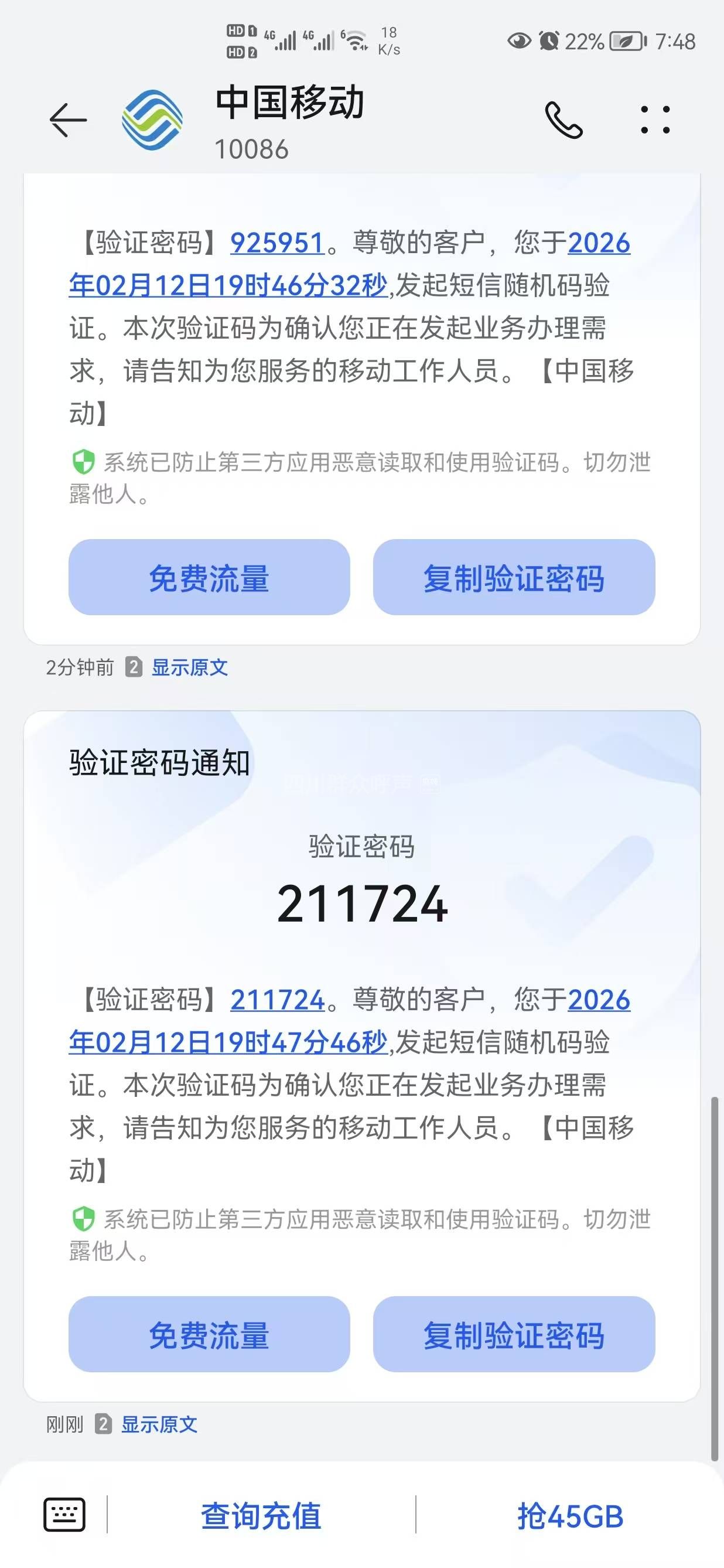The height and width of the screenshot is (1568, 724).
Task: Call 10086 with the phone icon
Action: click(564, 120)
